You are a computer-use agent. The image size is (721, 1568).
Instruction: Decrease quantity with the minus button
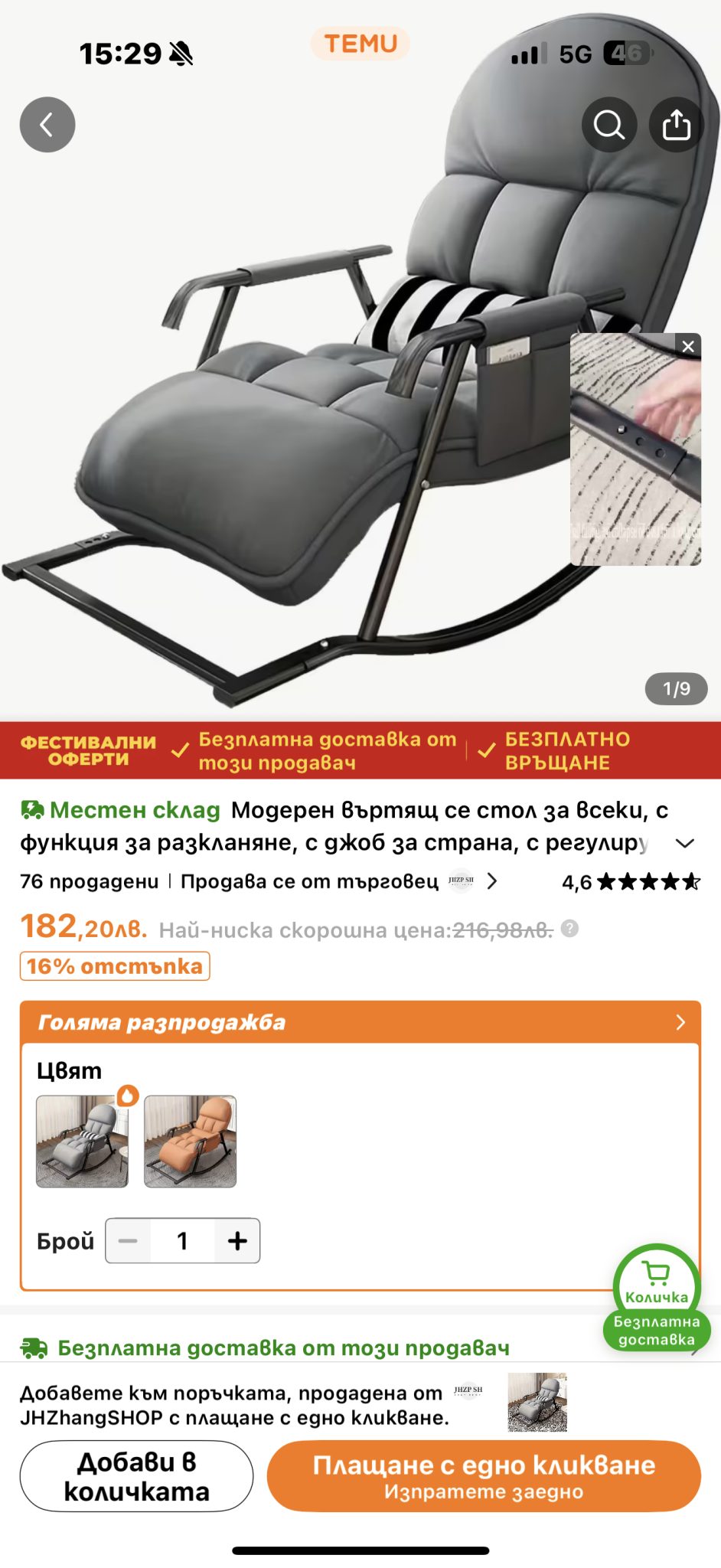click(129, 1240)
